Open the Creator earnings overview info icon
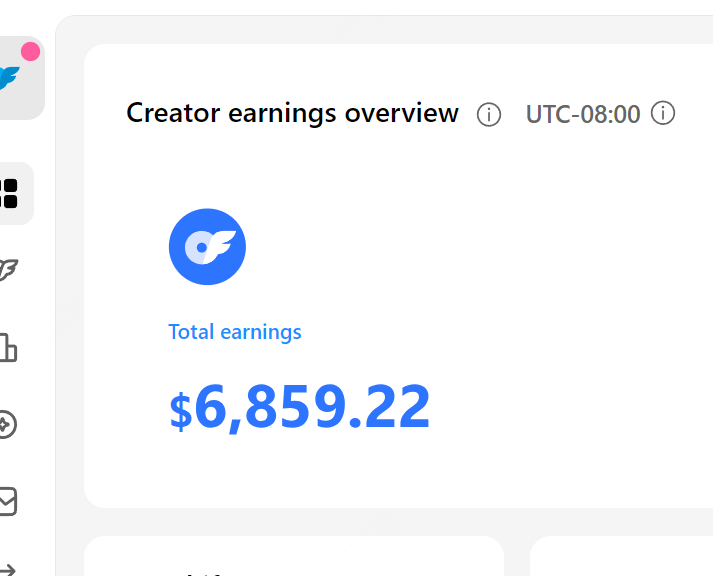 tap(488, 115)
